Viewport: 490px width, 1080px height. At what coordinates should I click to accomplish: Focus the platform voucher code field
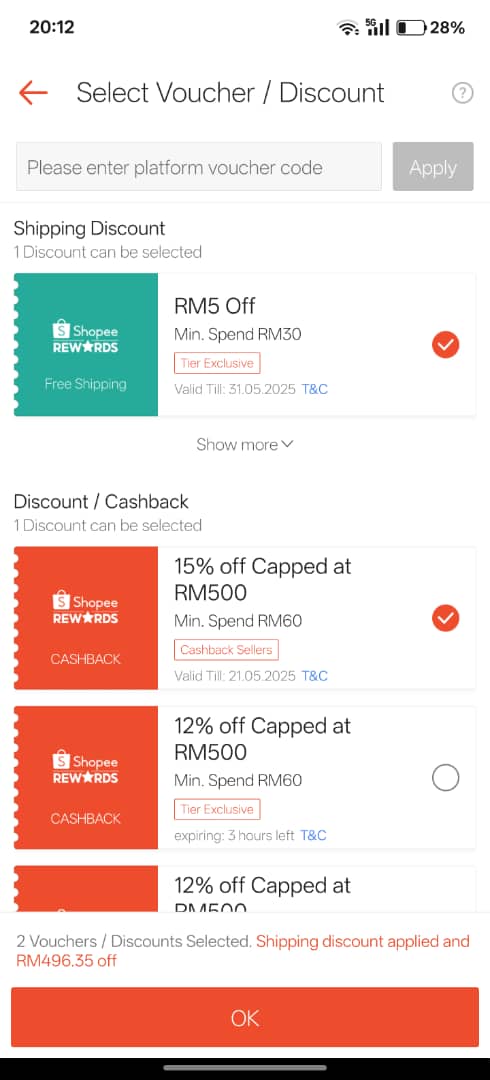click(198, 167)
